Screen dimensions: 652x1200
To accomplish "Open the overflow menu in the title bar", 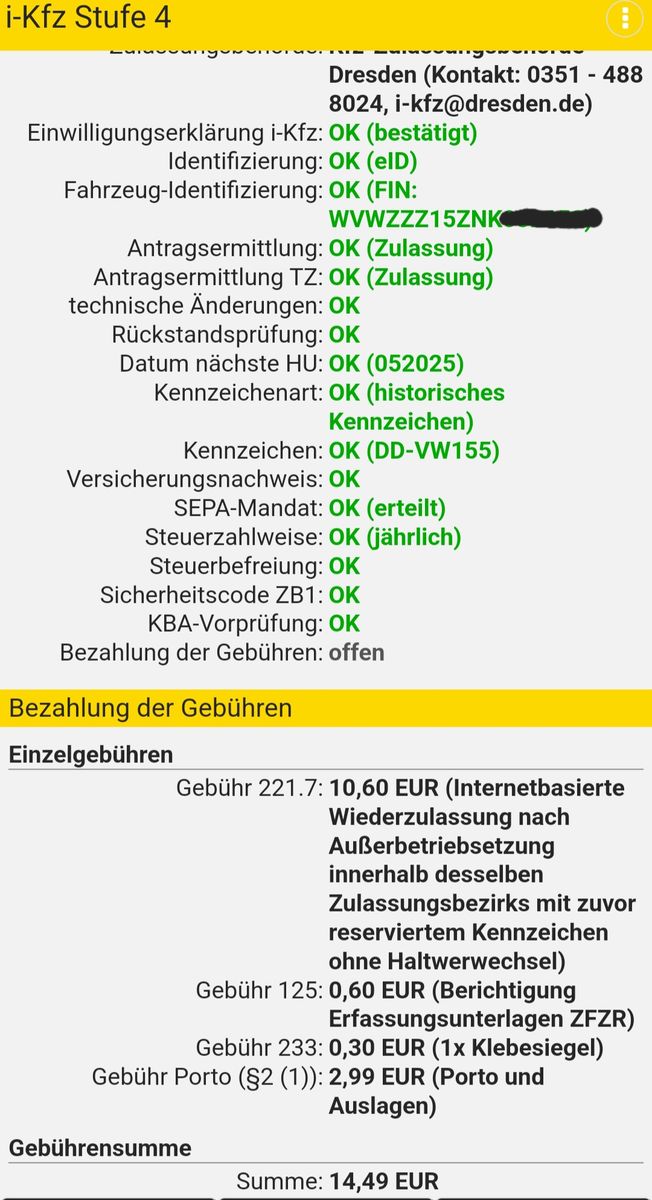I will pos(625,19).
